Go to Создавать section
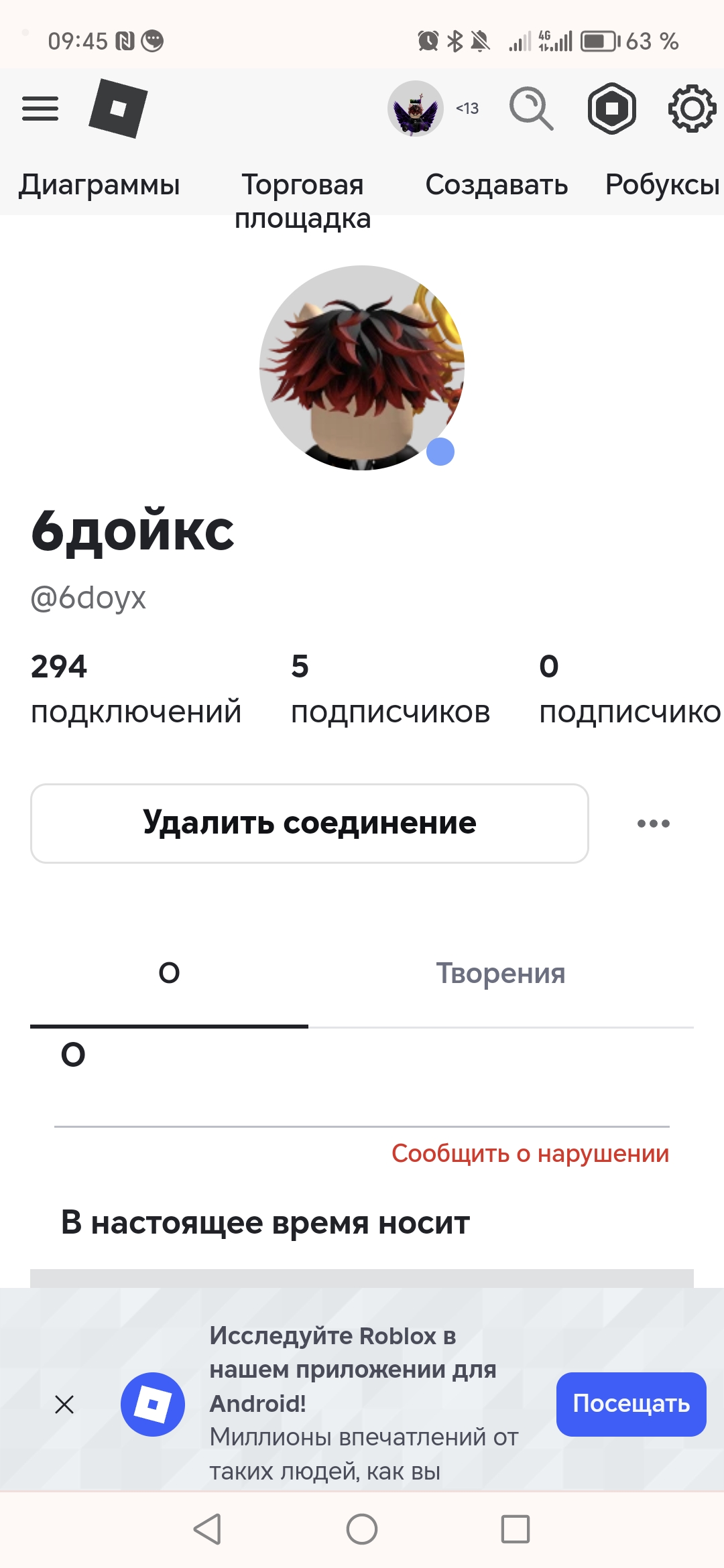The image size is (724, 1568). point(496,184)
